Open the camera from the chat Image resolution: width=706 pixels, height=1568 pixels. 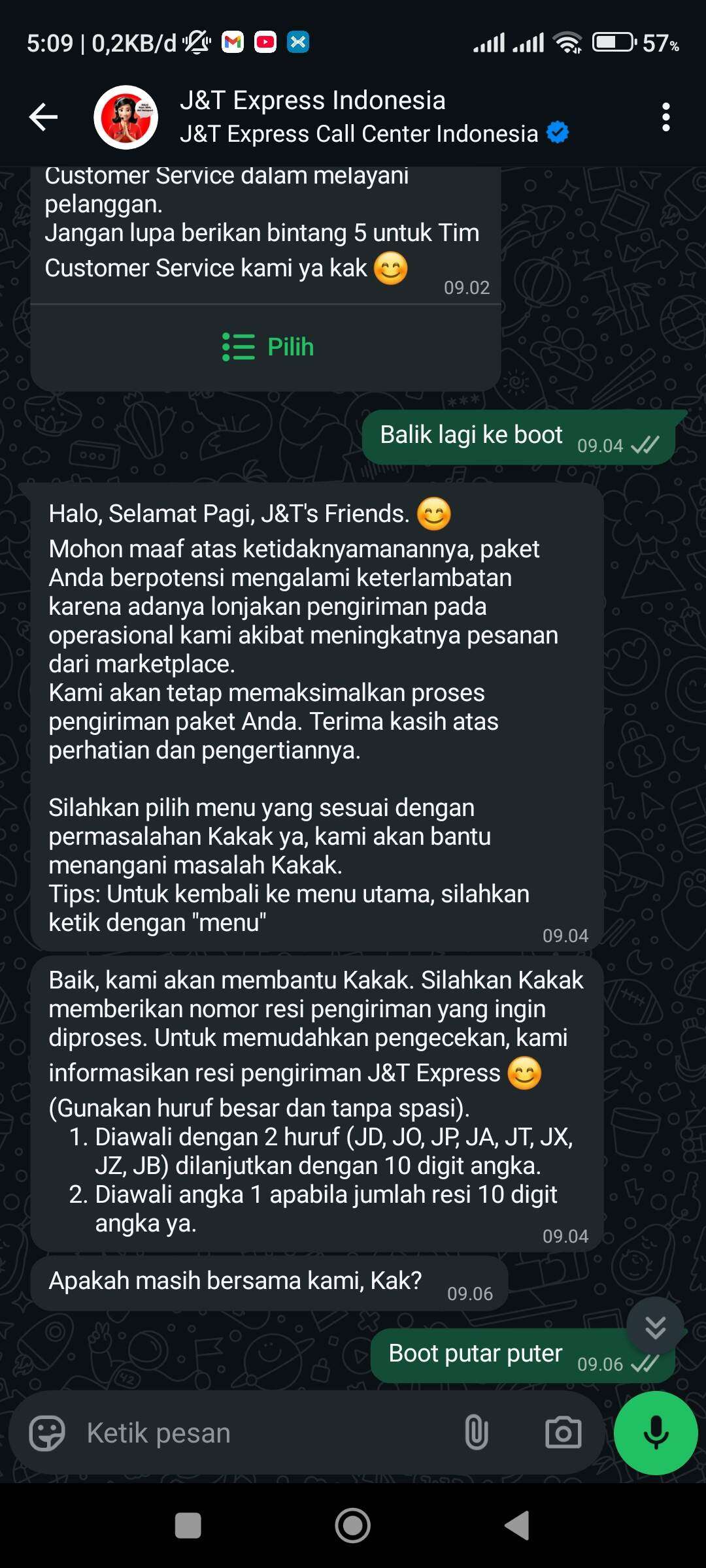[x=563, y=1433]
